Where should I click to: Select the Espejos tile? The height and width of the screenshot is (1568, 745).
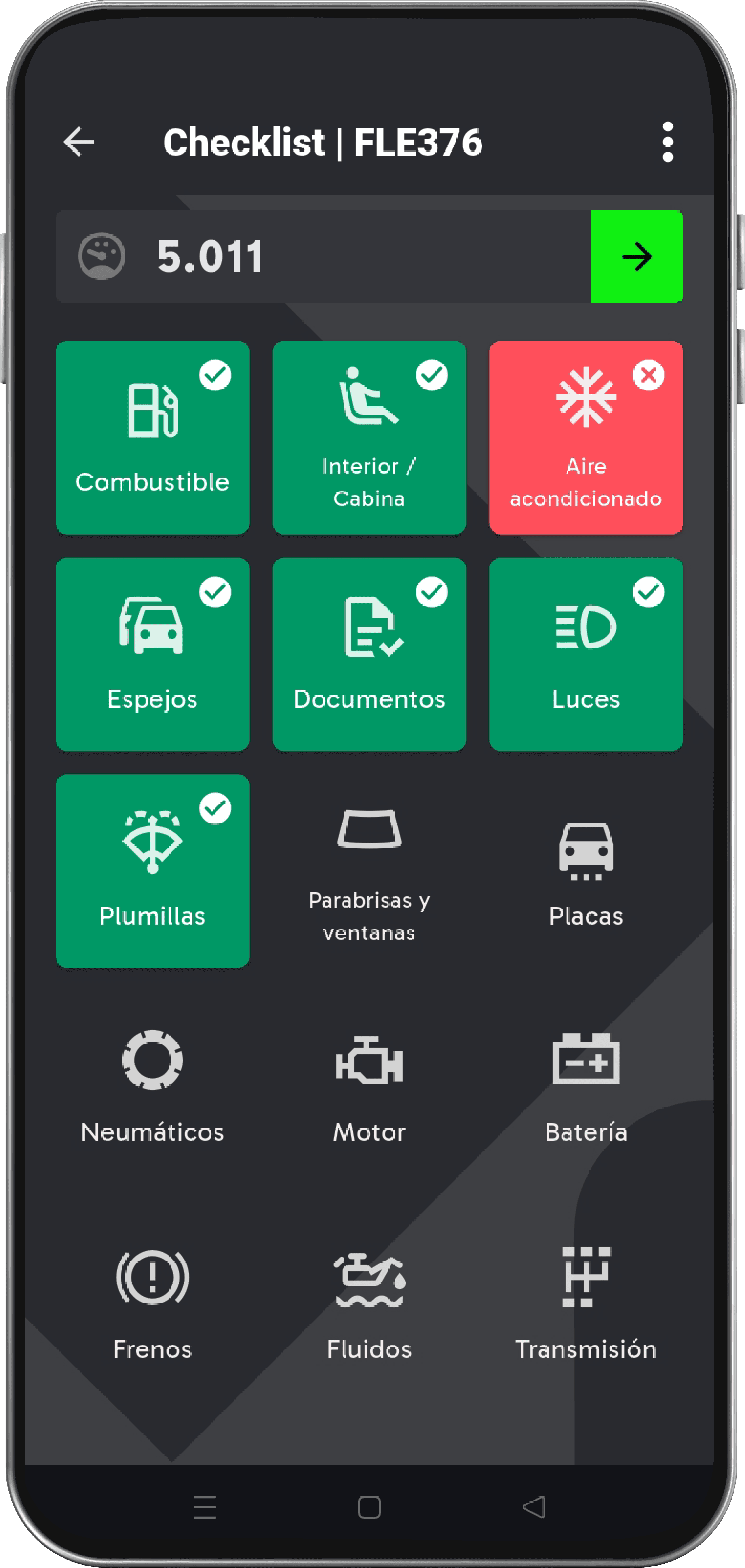(x=152, y=654)
